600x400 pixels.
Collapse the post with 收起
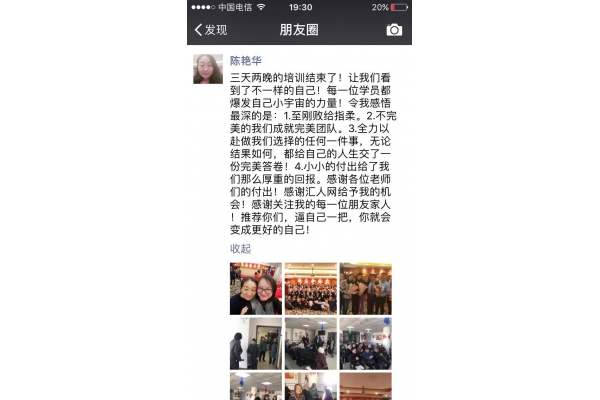240,248
